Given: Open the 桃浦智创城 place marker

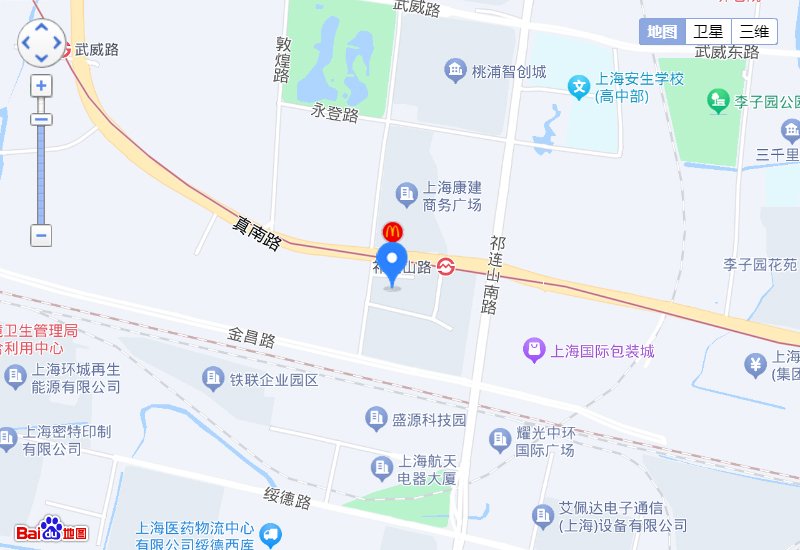Looking at the screenshot, I should coord(455,71).
